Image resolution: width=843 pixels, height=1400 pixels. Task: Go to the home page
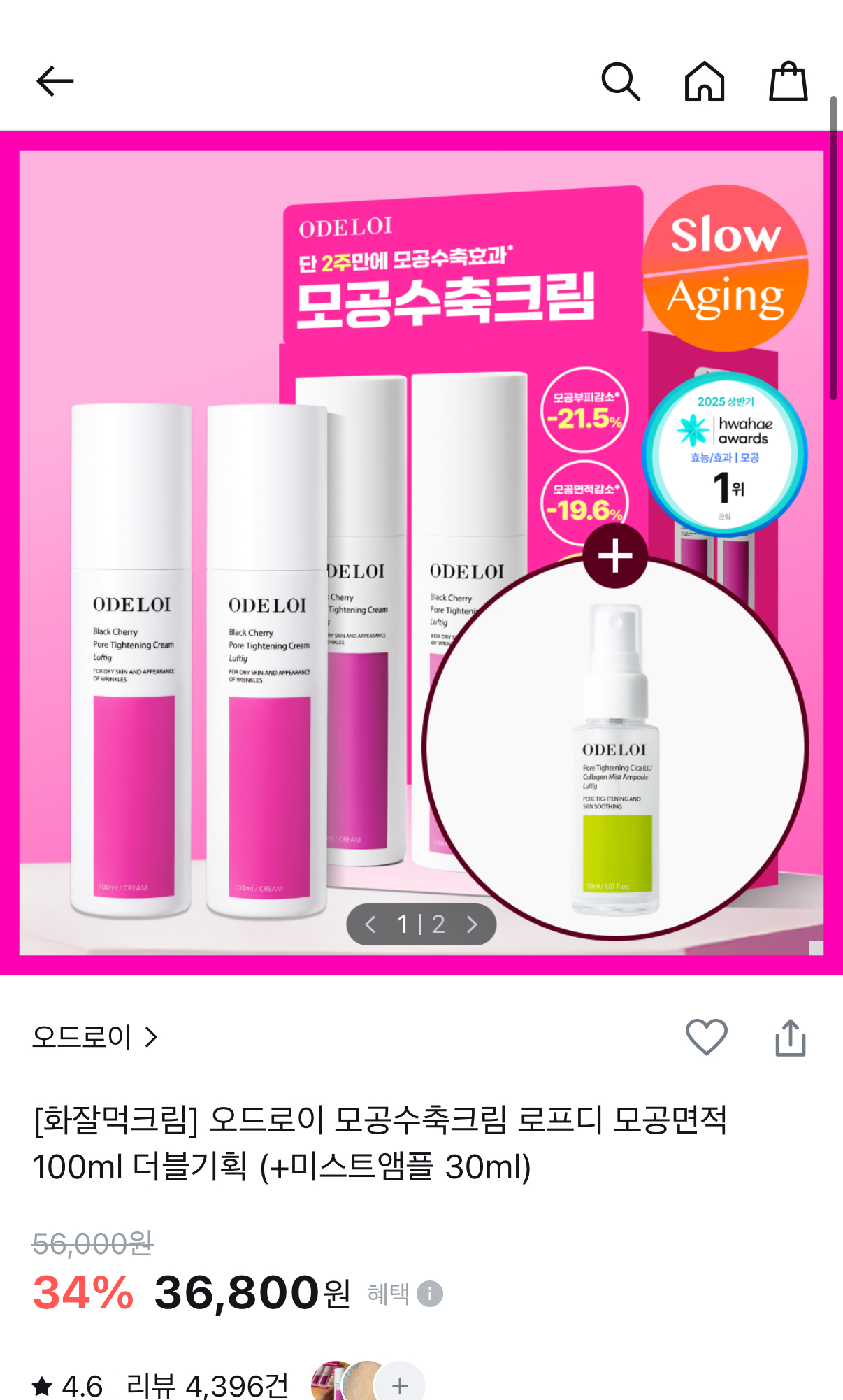pyautogui.click(x=704, y=81)
